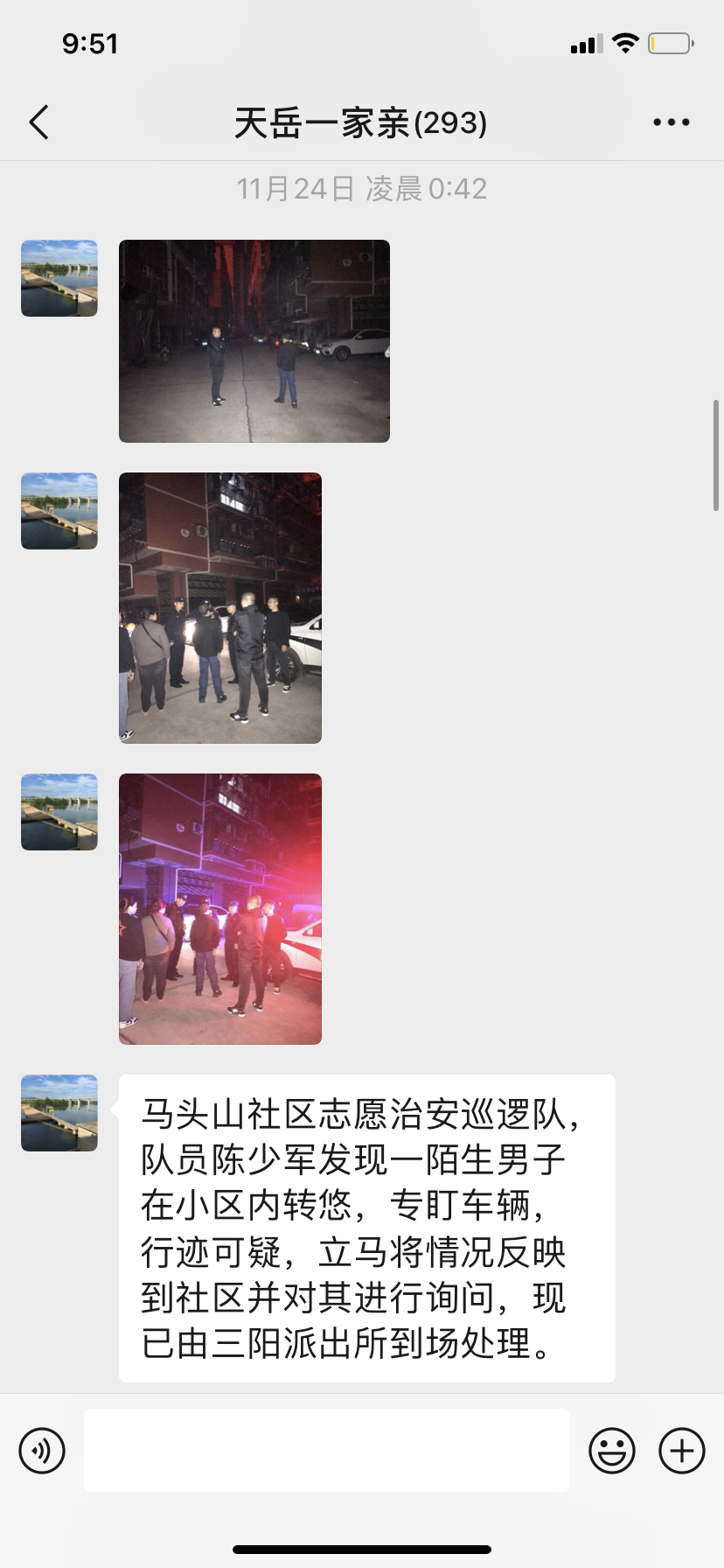Screen dimensions: 724x1568
Task: Open the group chat overflow menu
Action: click(671, 122)
